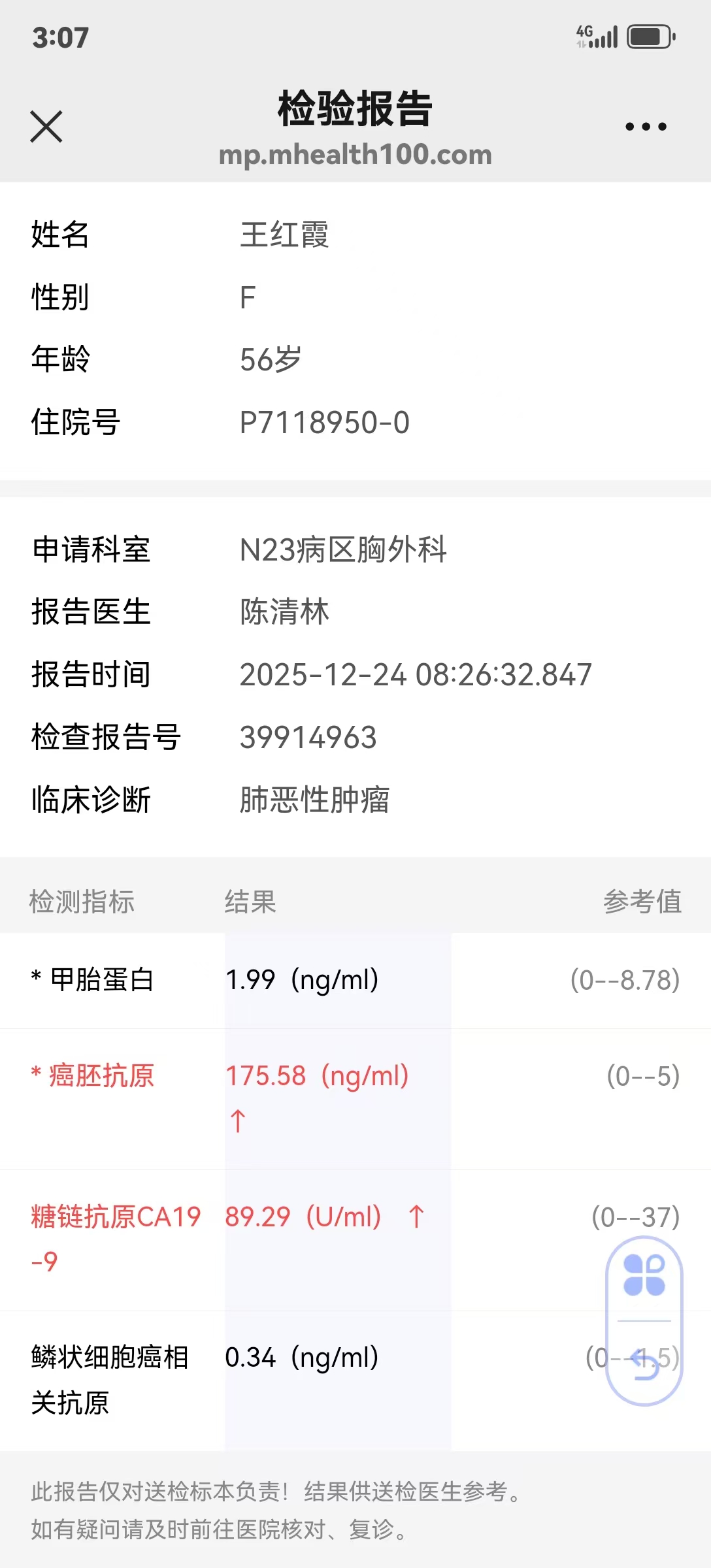Close the 检验报告 page

tap(46, 126)
